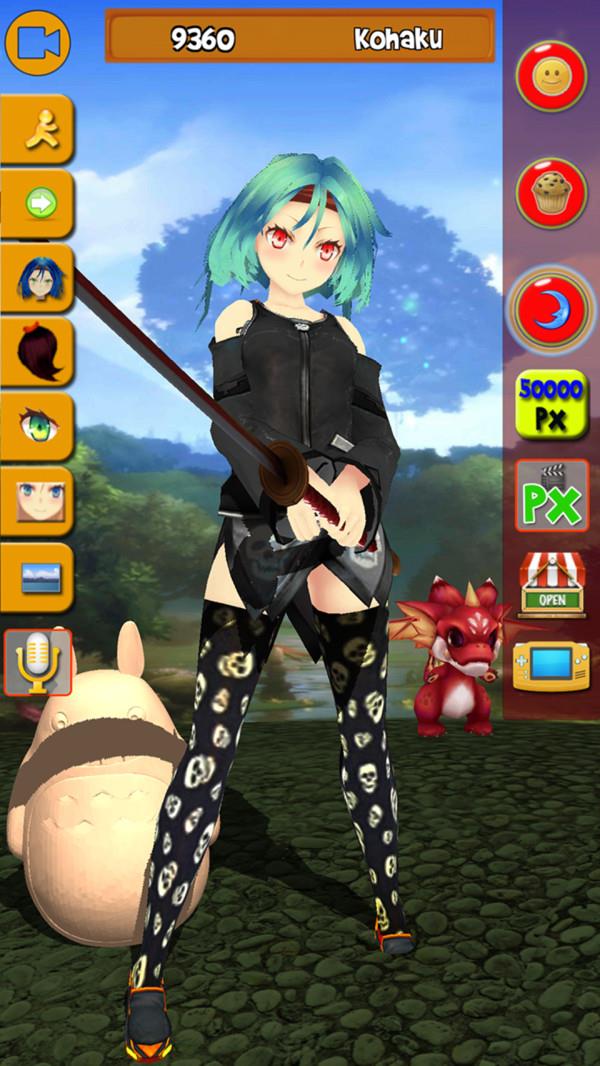Tap the green arrow next button
This screenshot has height=1066, width=600.
click(38, 204)
